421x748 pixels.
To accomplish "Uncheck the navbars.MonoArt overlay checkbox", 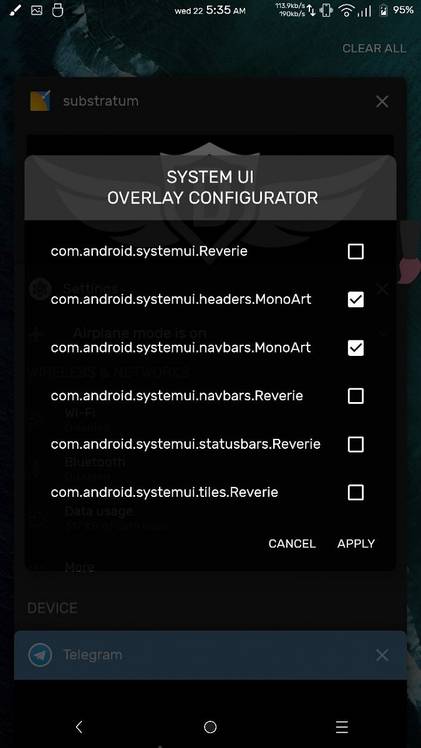I will coord(356,348).
